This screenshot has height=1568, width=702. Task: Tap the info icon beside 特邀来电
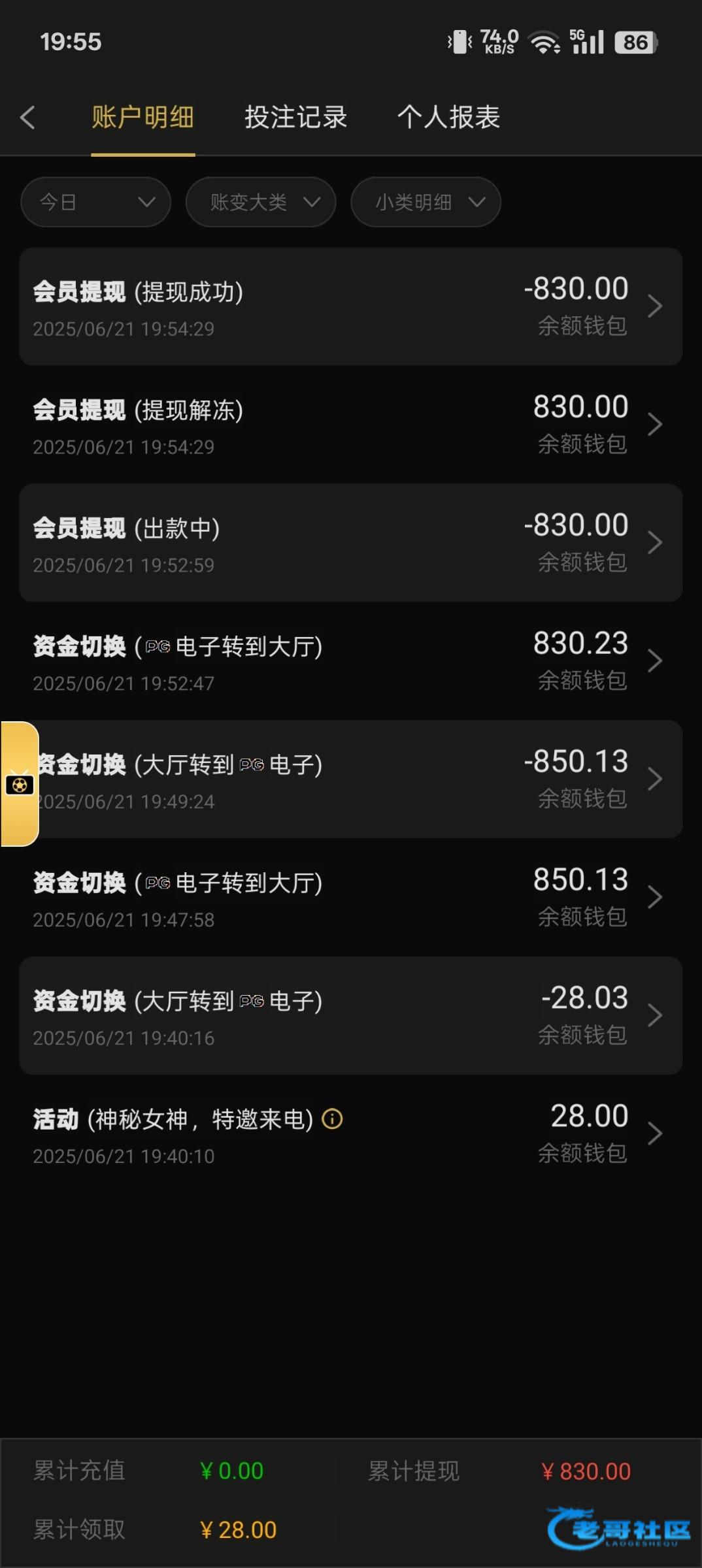coord(332,1119)
